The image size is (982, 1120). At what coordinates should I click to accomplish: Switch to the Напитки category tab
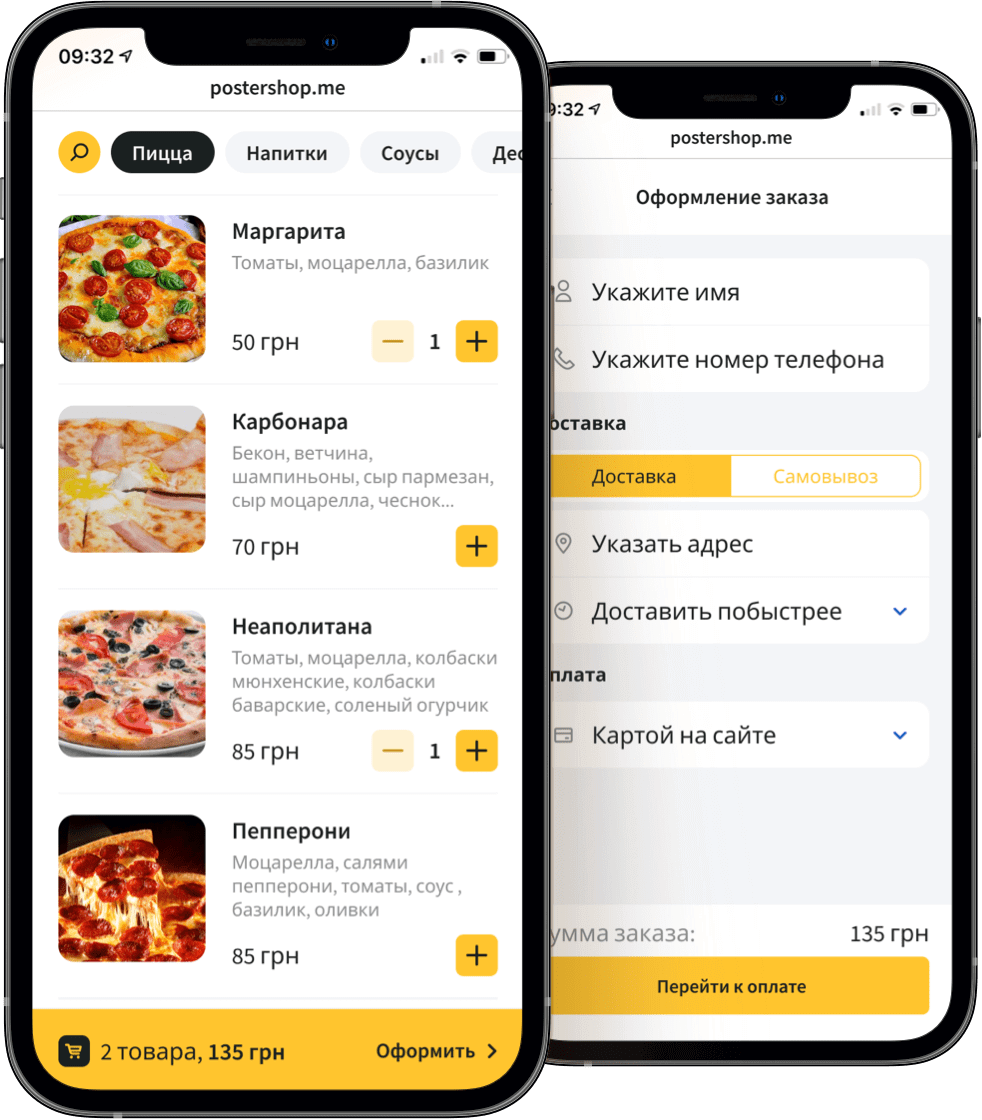(x=287, y=152)
